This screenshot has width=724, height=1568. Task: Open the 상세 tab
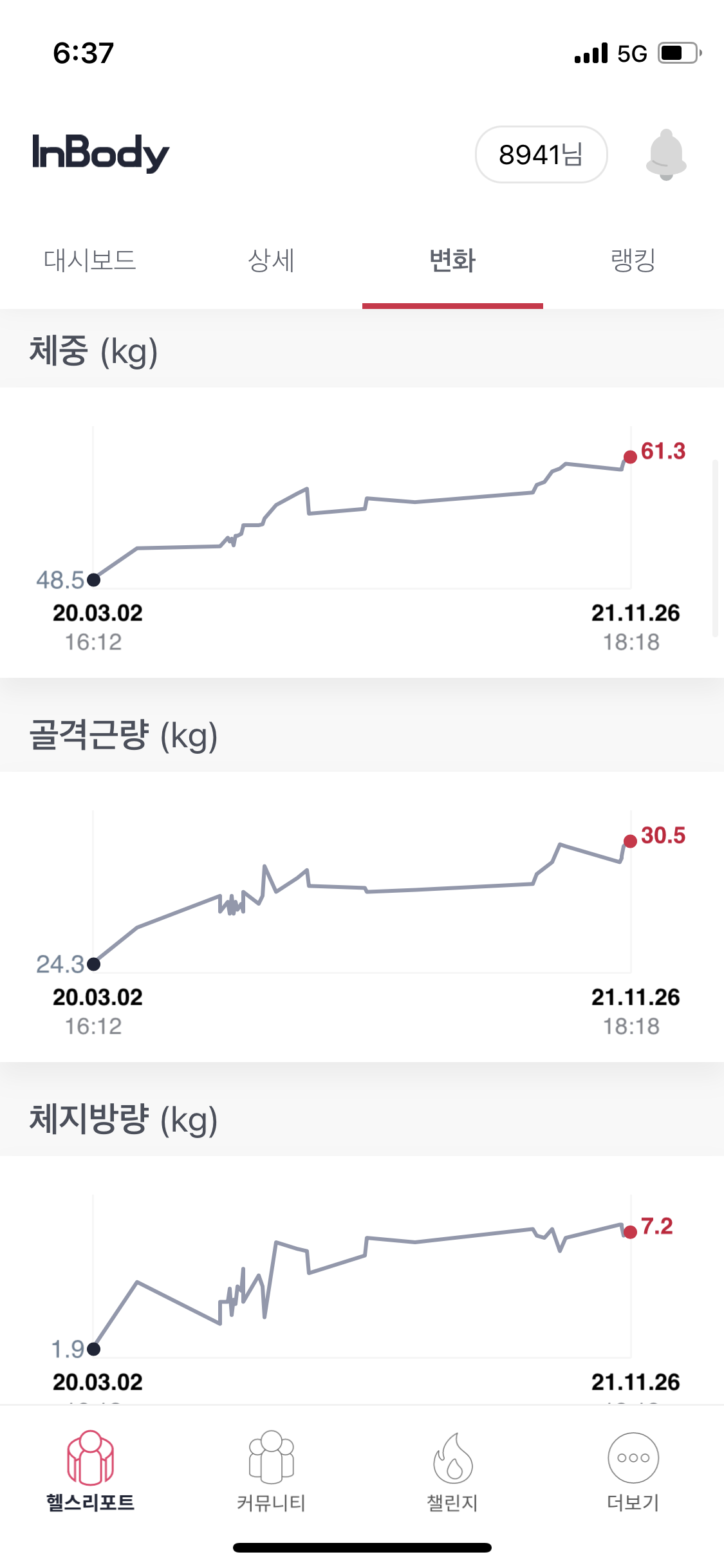click(271, 261)
